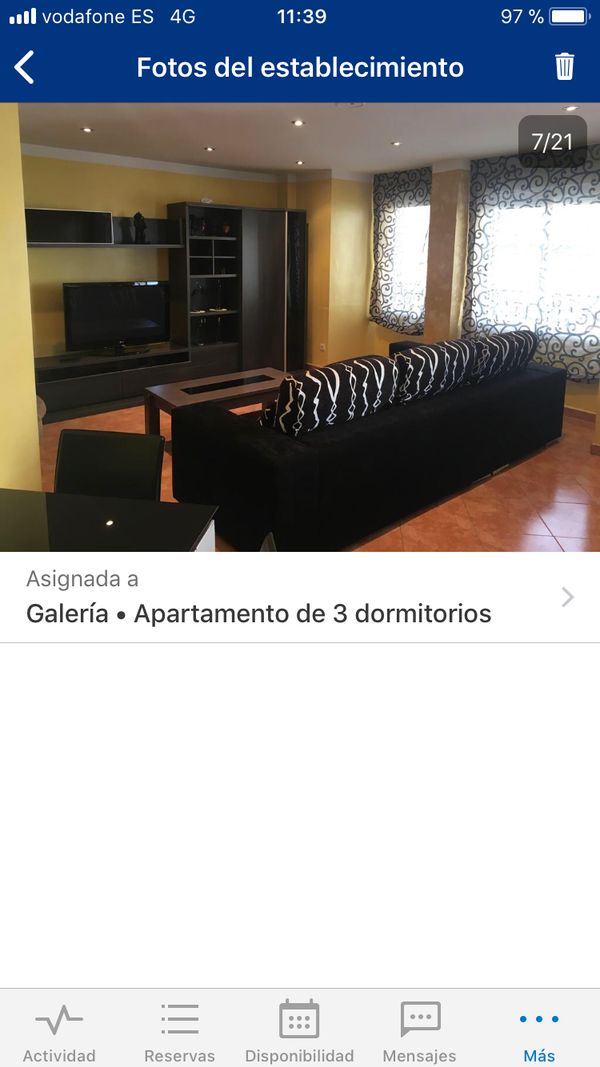Tap the Más tab

click(x=539, y=1031)
